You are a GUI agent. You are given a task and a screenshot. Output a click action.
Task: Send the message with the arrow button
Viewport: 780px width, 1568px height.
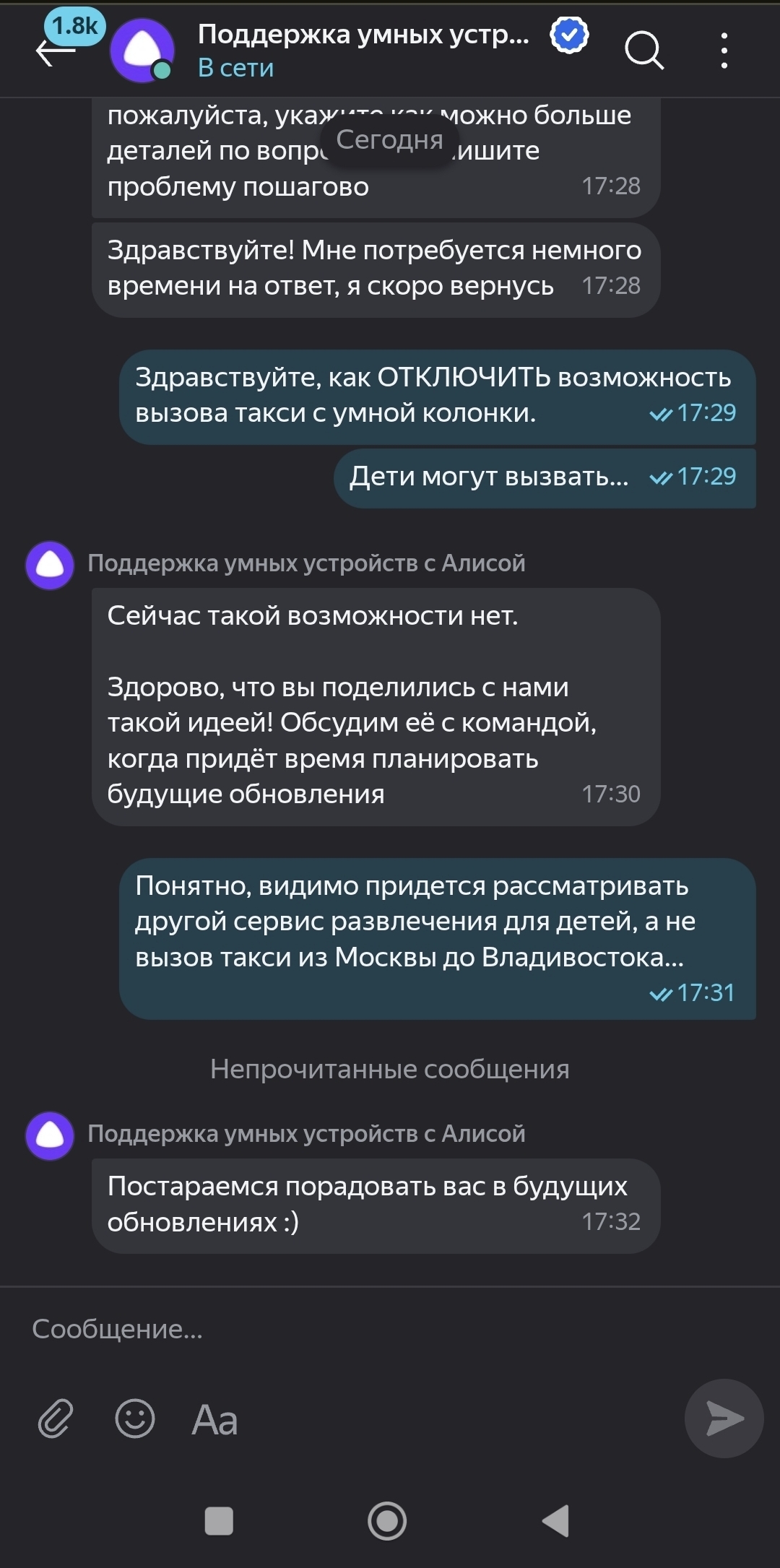pyautogui.click(x=724, y=1418)
